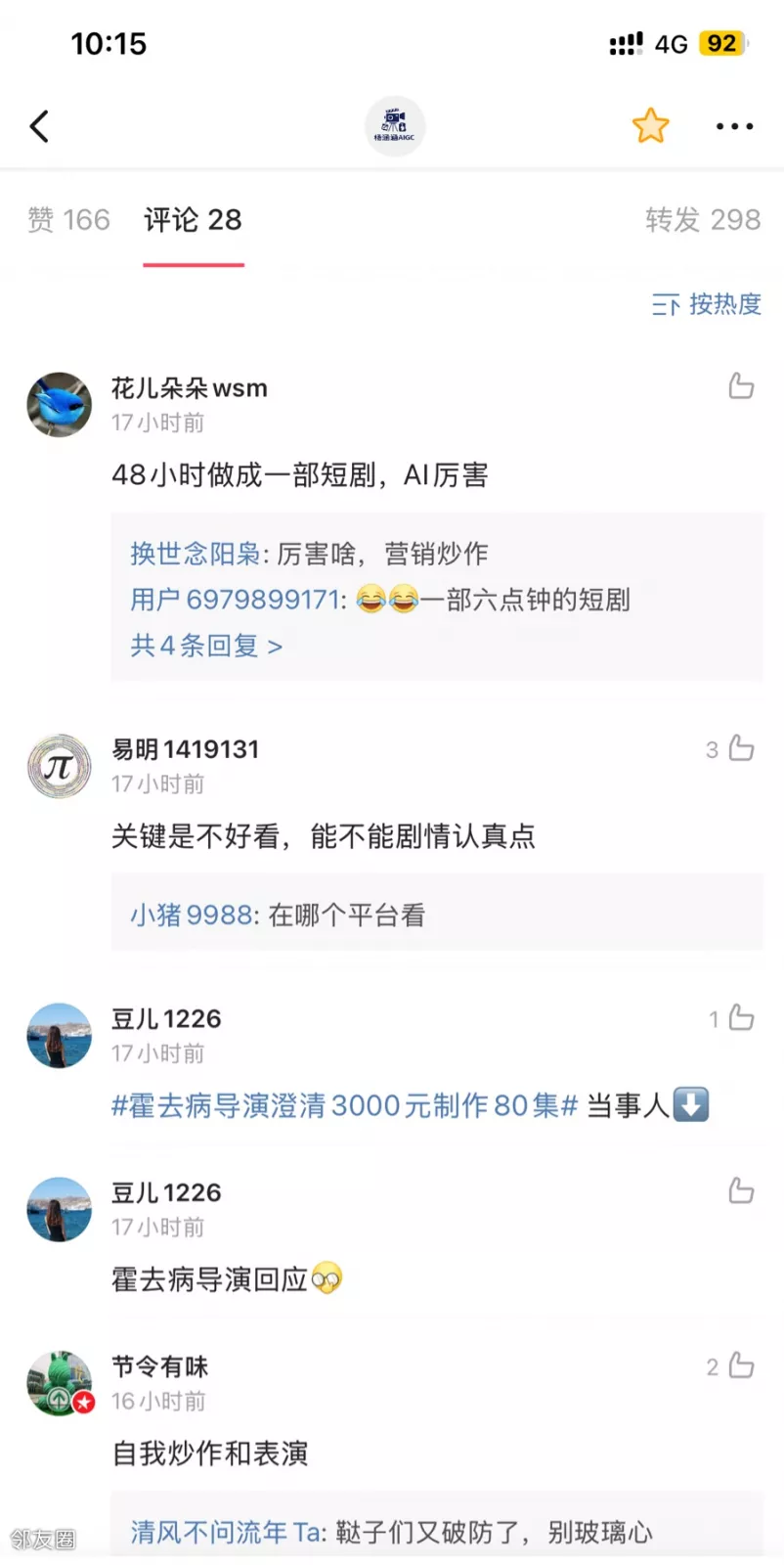Open the #霍去病导演澄清3000元制作80集# hashtag
The height and width of the screenshot is (1565, 784).
[x=344, y=1105]
